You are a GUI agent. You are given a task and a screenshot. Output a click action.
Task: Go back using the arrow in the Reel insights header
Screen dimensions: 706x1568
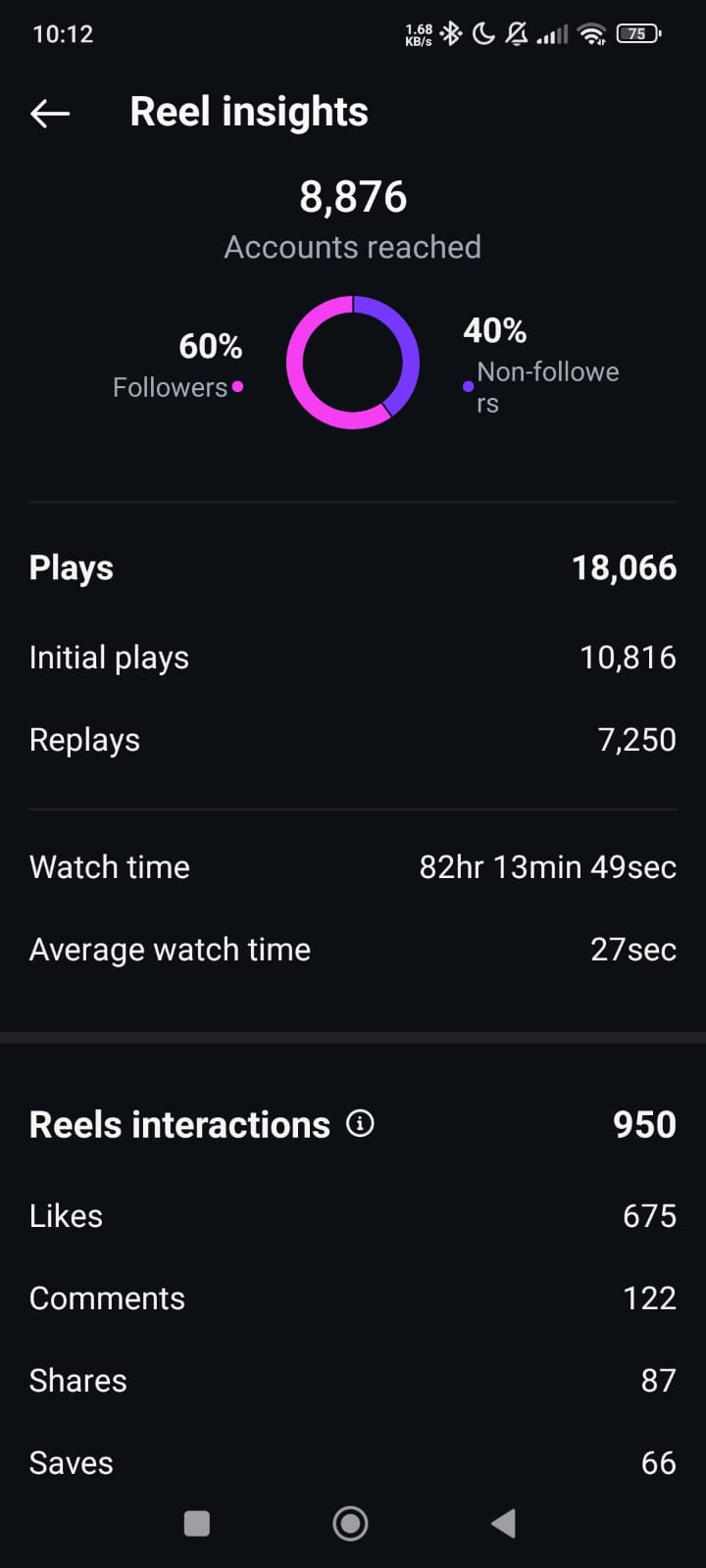point(50,114)
